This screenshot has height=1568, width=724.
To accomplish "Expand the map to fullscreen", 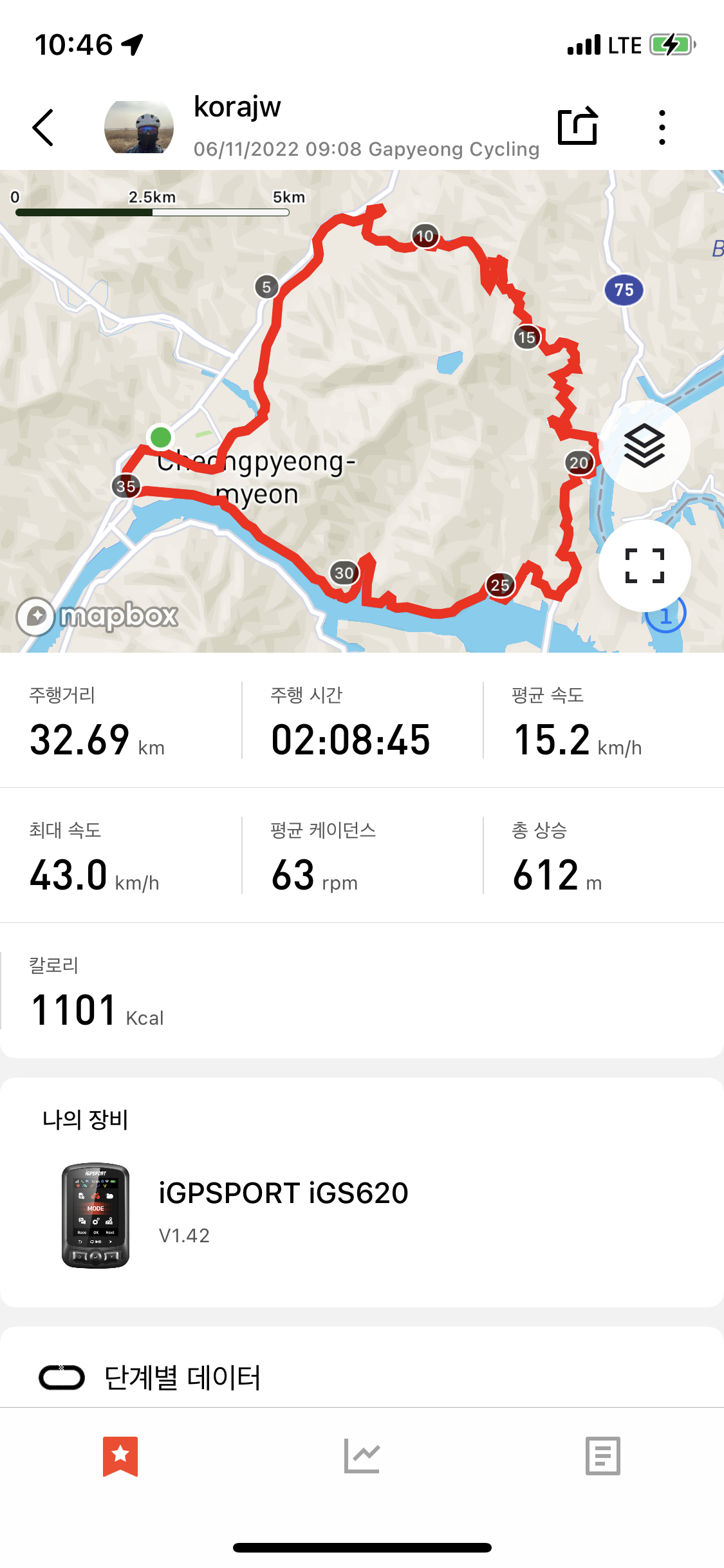I will coord(644,566).
